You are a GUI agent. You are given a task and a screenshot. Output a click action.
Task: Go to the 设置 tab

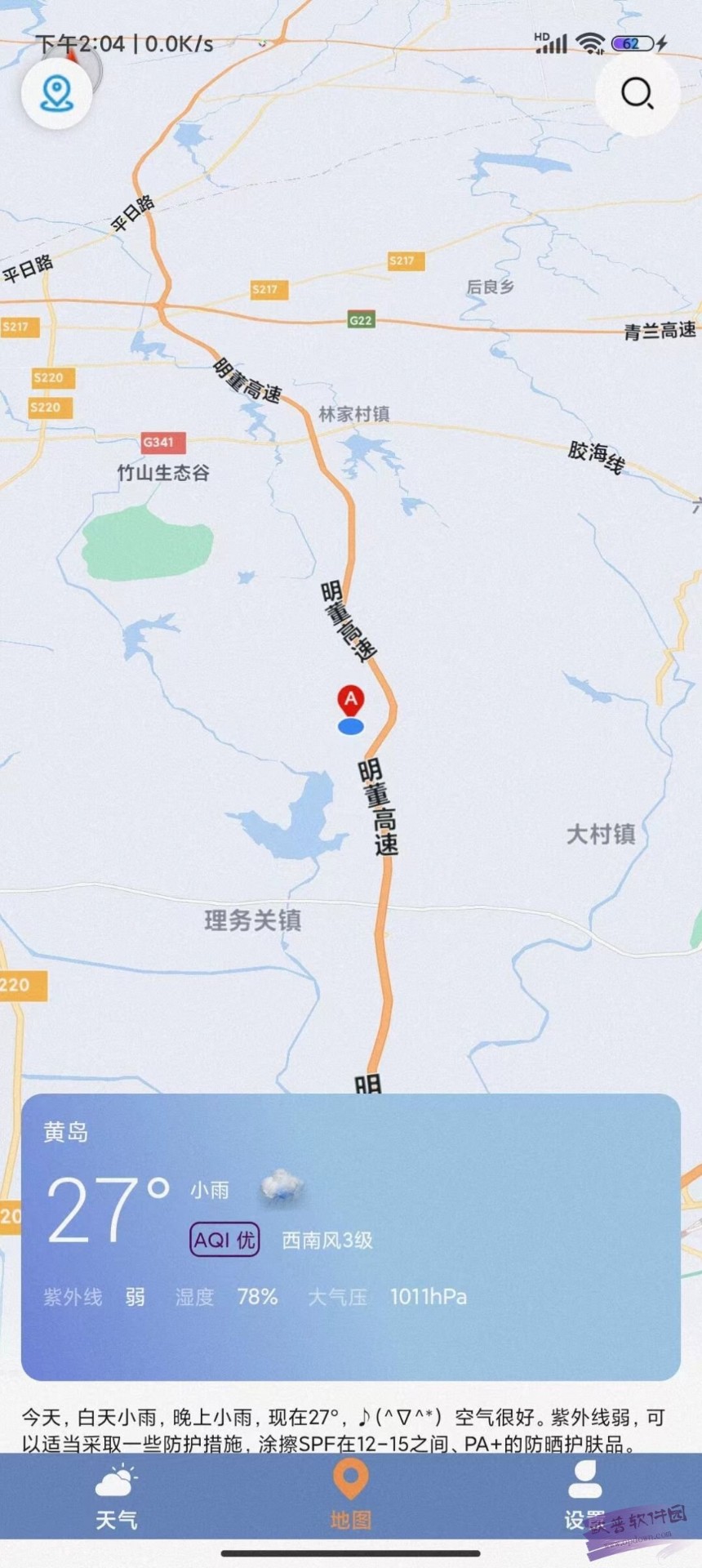pyautogui.click(x=584, y=1498)
